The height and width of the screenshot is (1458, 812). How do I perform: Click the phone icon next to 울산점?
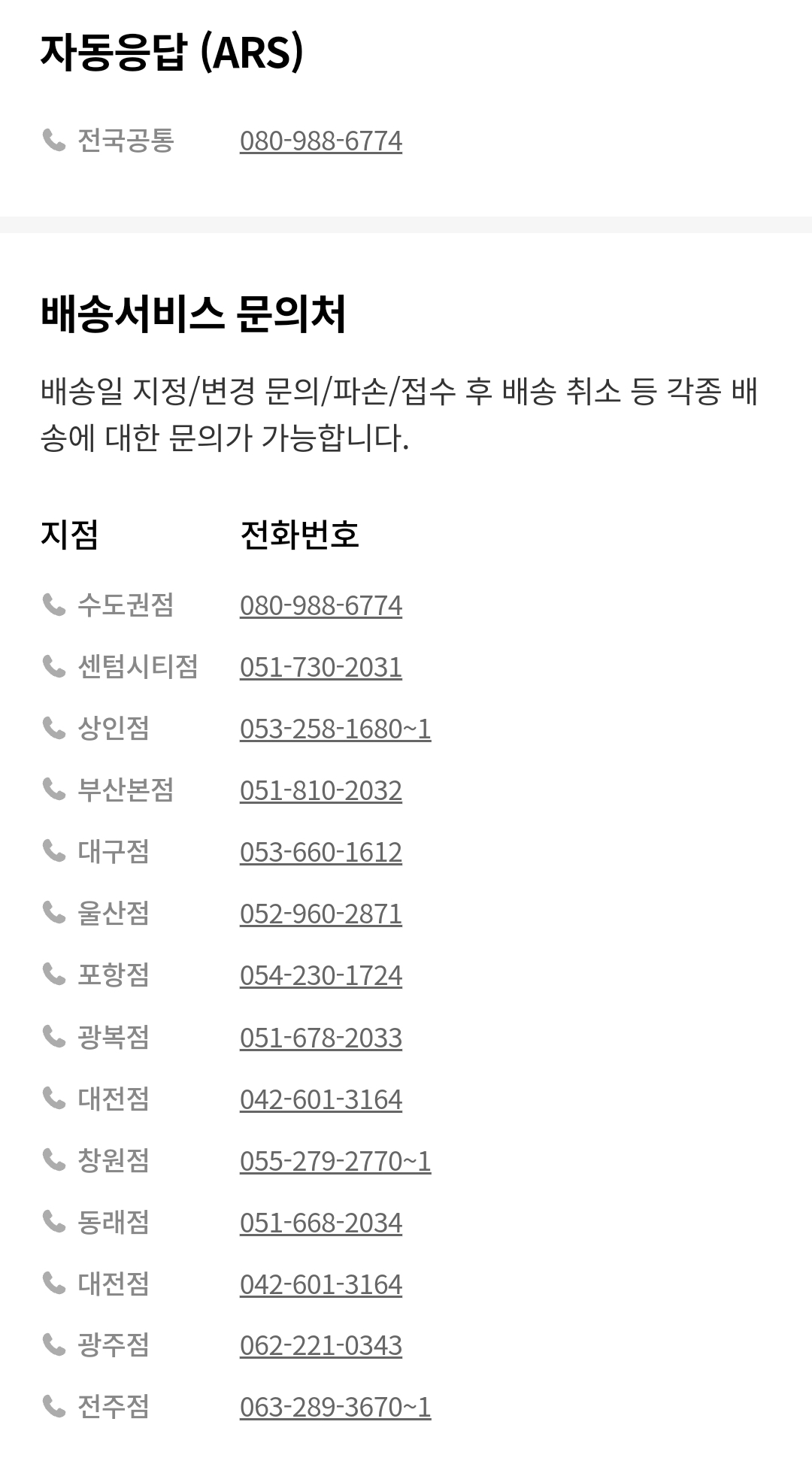click(x=53, y=913)
